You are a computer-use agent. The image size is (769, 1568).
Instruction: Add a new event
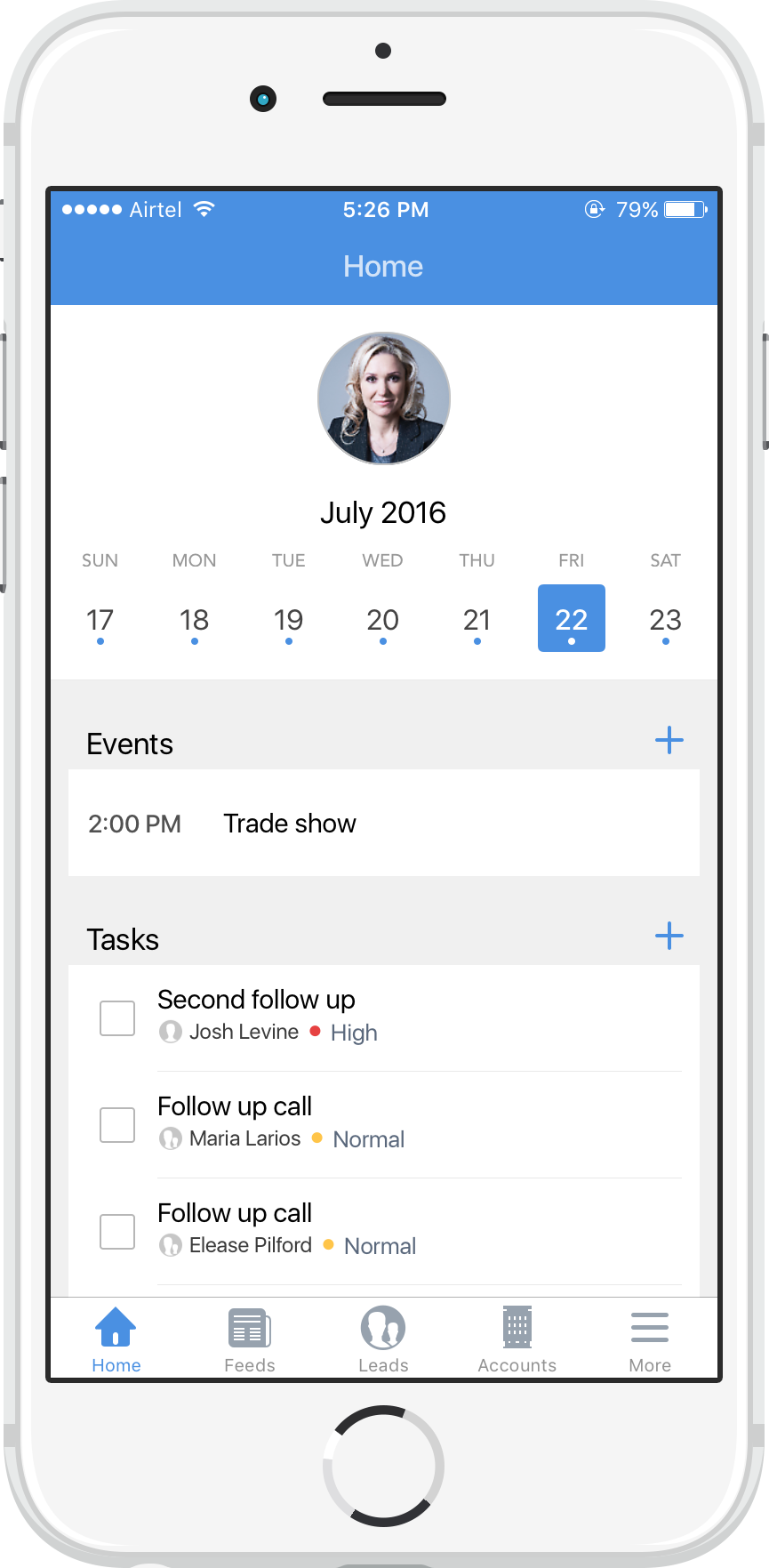point(669,740)
